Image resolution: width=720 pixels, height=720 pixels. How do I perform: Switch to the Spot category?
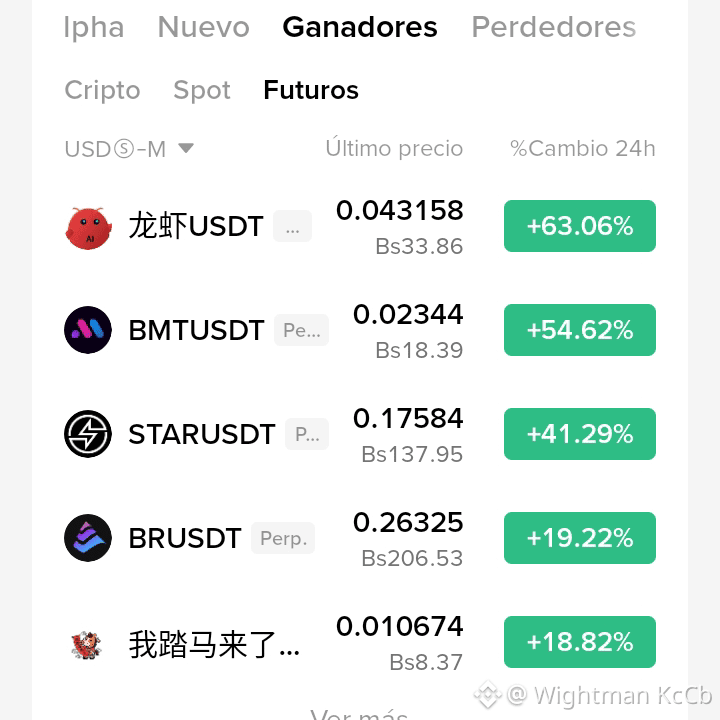click(x=202, y=90)
